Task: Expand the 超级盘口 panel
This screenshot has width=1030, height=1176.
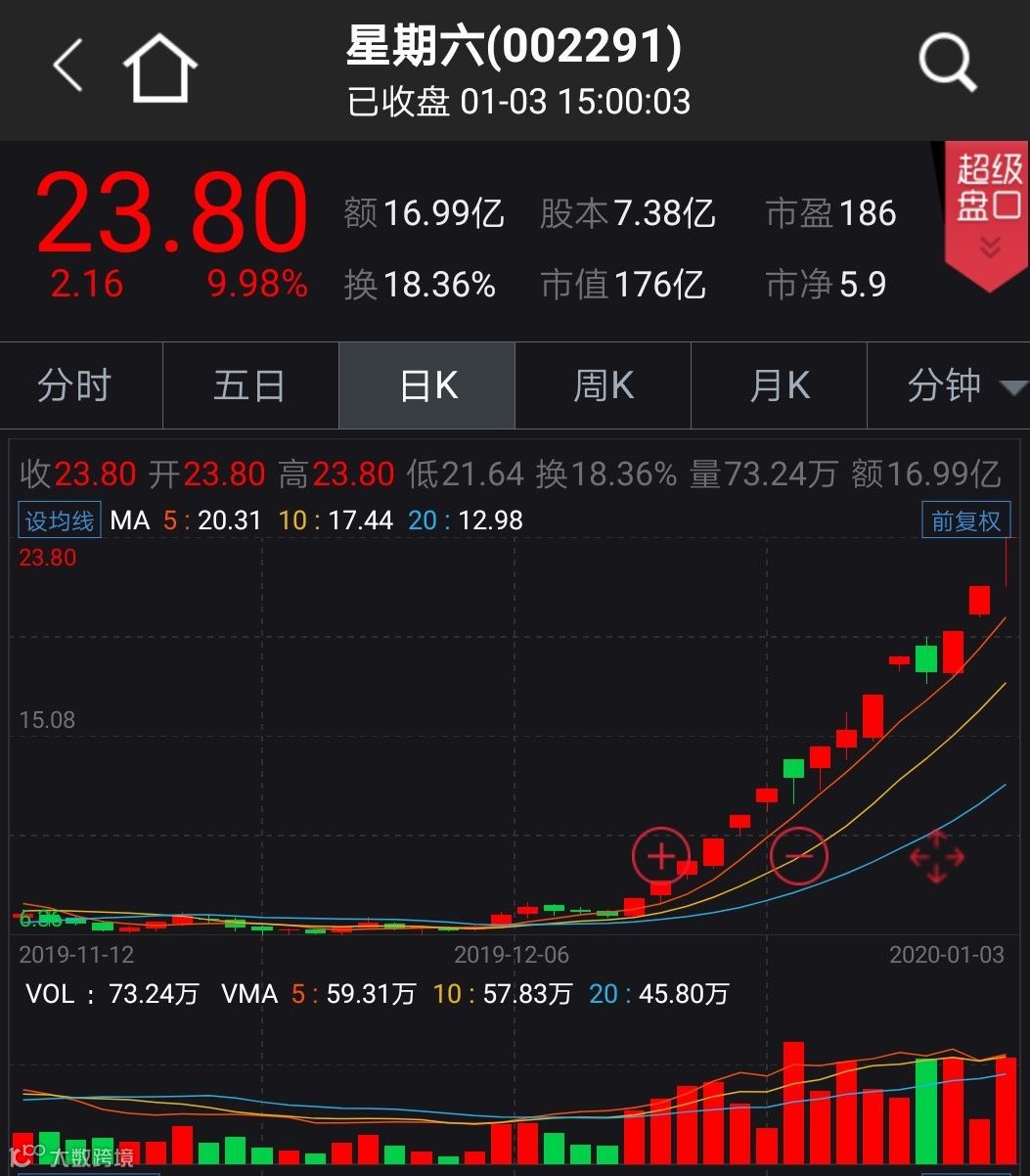Action: [988, 213]
